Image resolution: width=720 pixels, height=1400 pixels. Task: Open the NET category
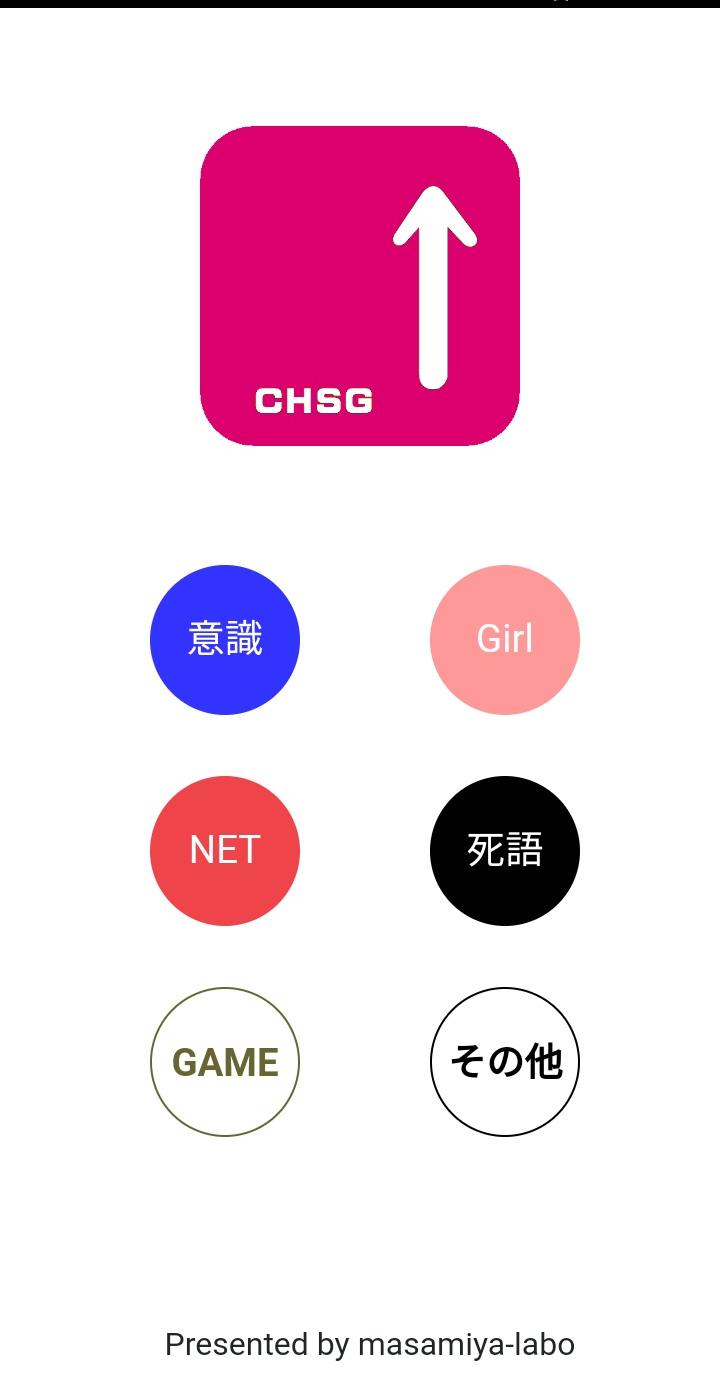coord(225,851)
